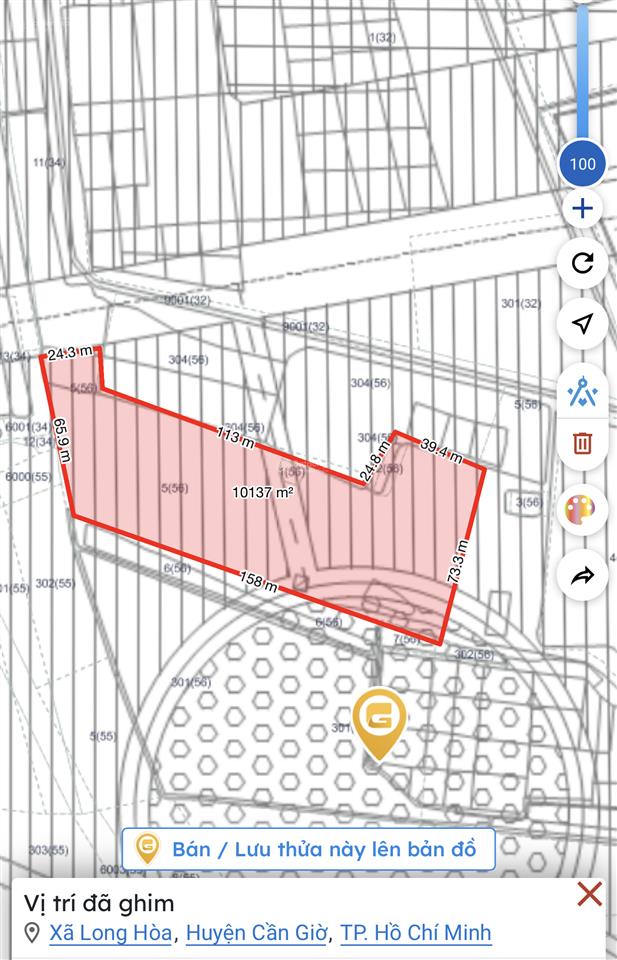Refresh the map view

[x=582, y=264]
